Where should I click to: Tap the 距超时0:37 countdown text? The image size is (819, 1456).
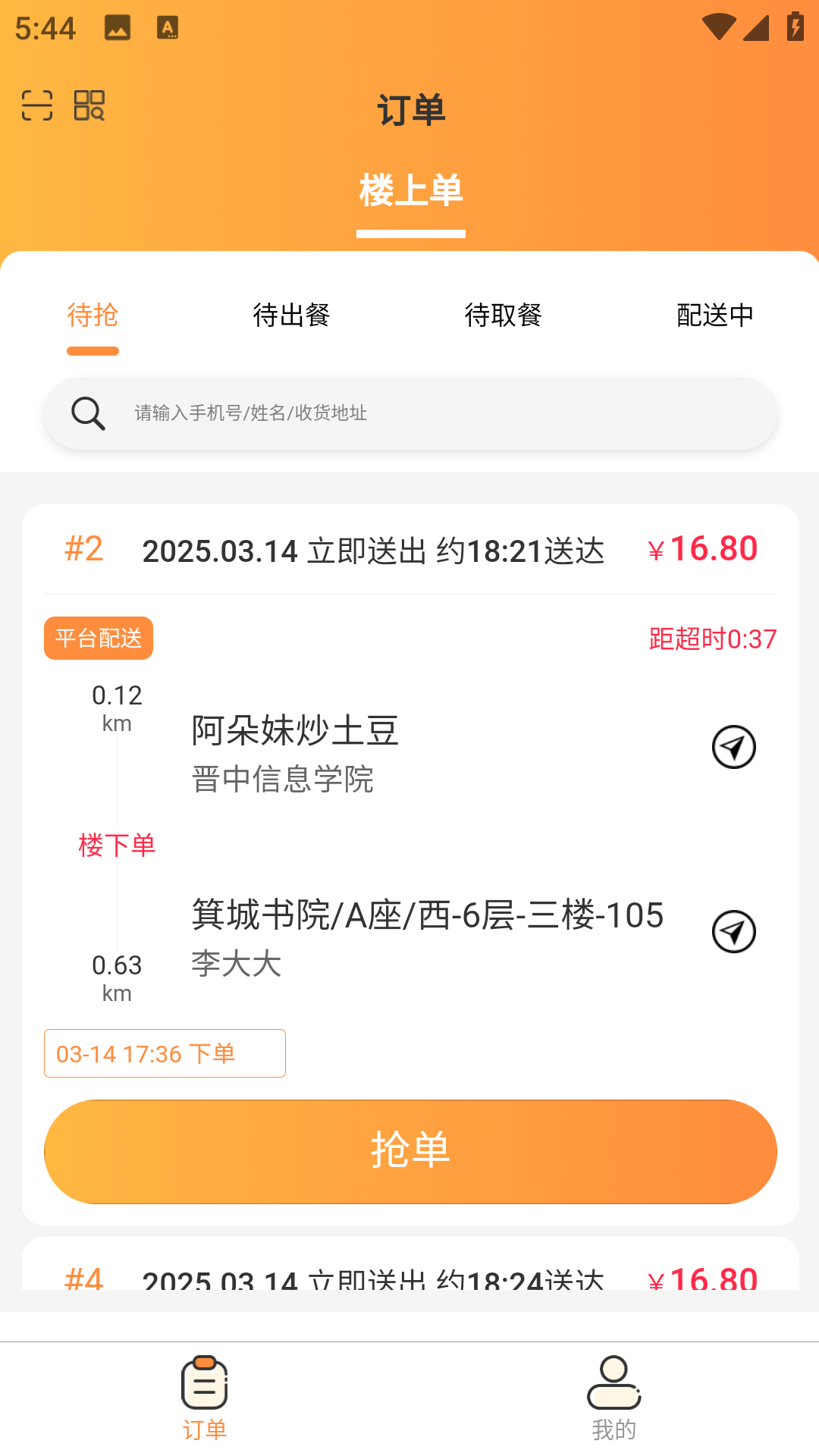click(711, 639)
